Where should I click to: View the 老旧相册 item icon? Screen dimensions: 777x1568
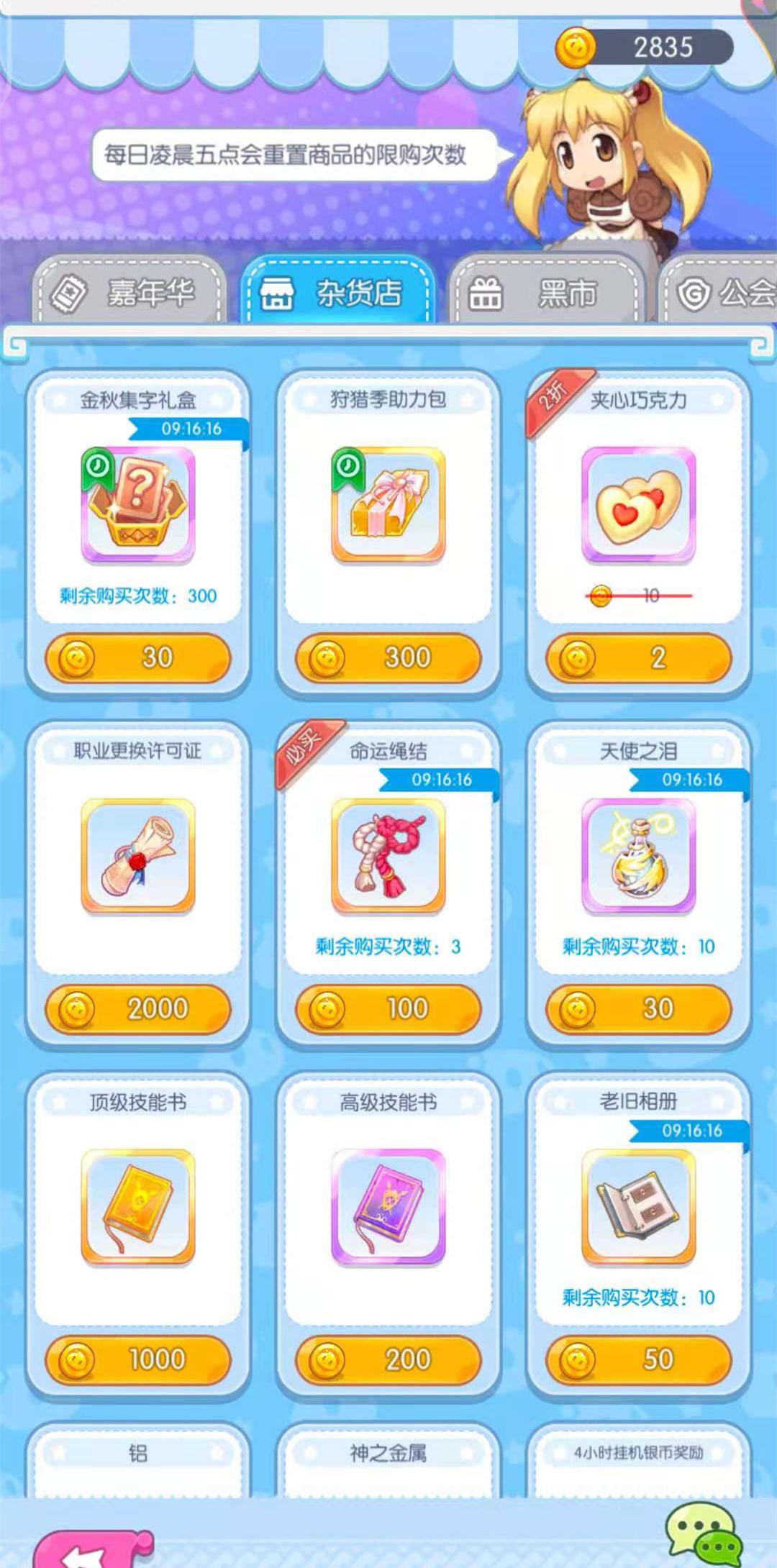(639, 1207)
